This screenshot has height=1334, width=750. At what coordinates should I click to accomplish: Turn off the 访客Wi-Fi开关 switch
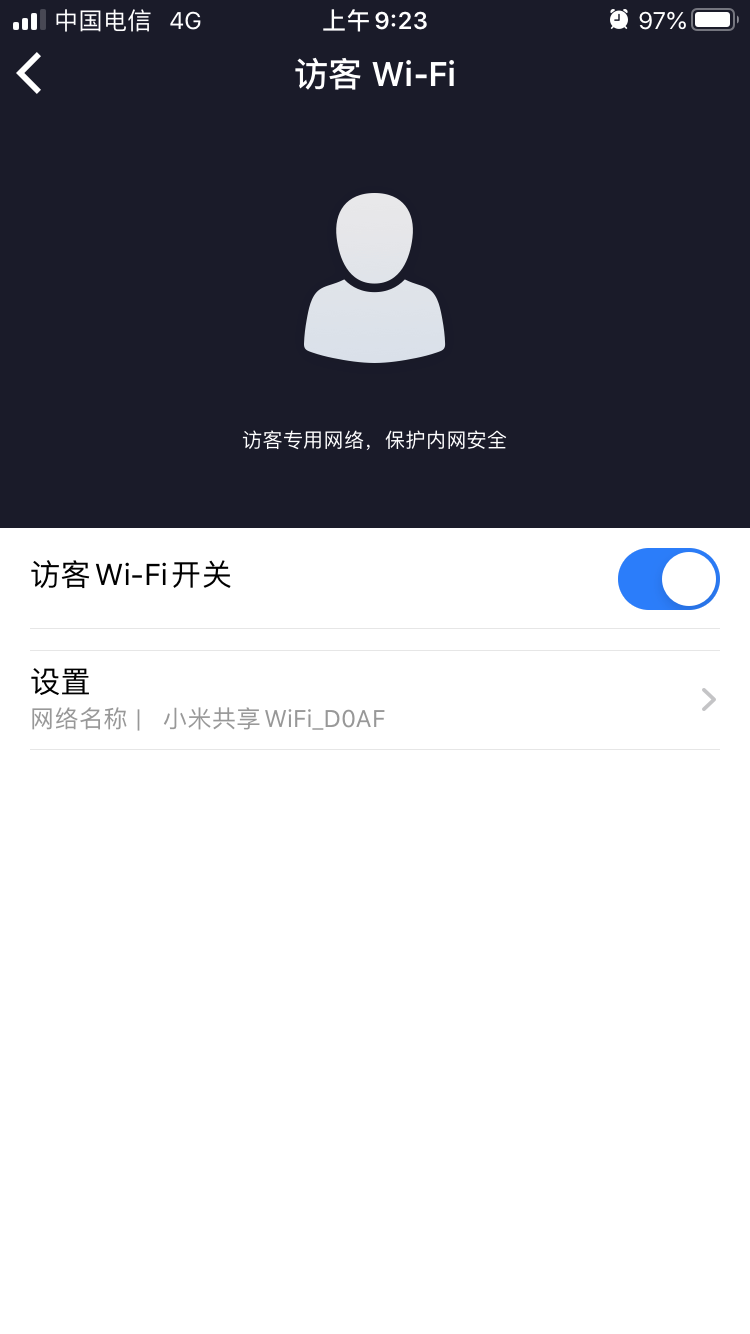point(668,579)
